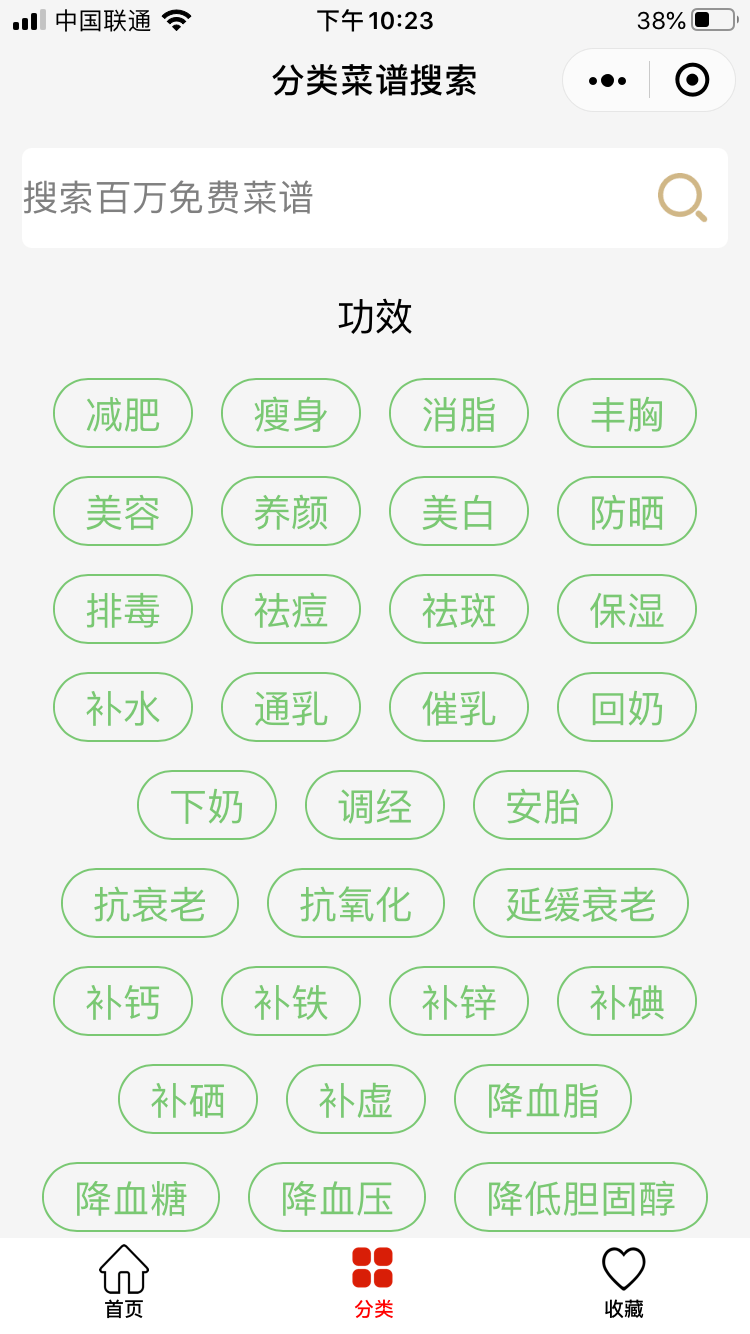Browse 防晒 recipes

627,511
